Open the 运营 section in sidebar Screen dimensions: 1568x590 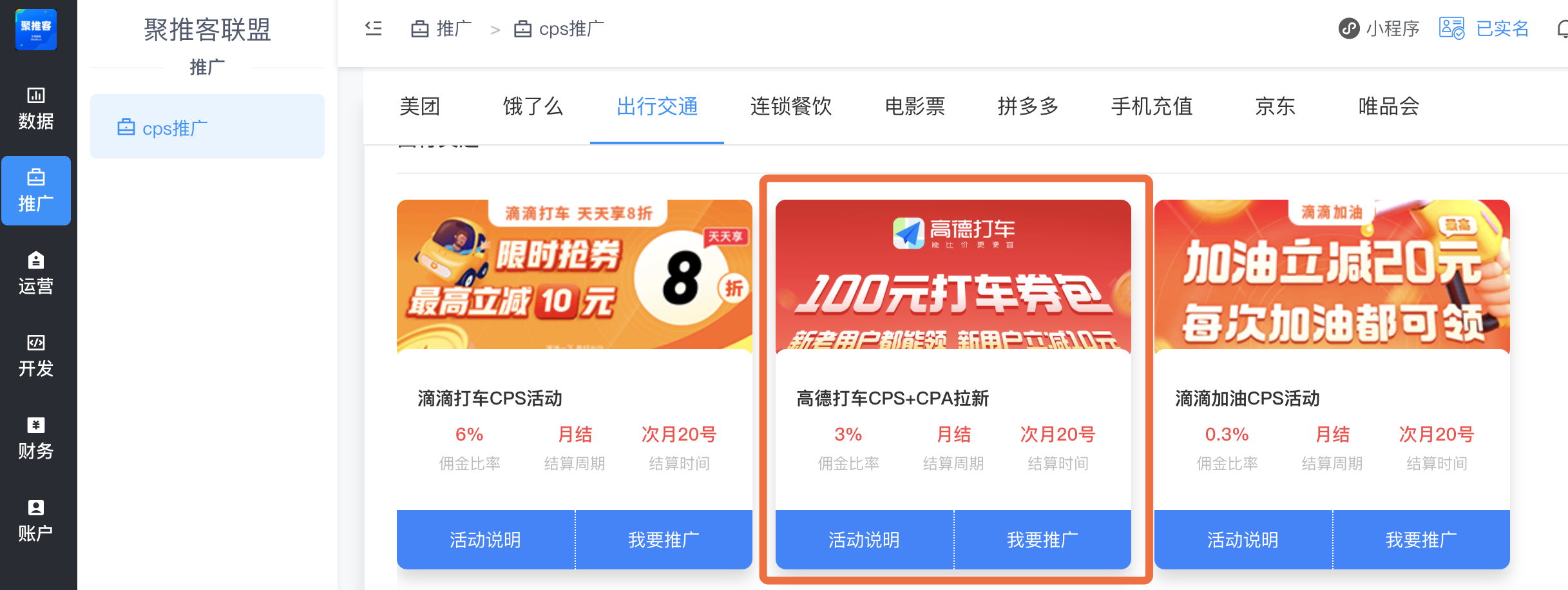point(35,273)
